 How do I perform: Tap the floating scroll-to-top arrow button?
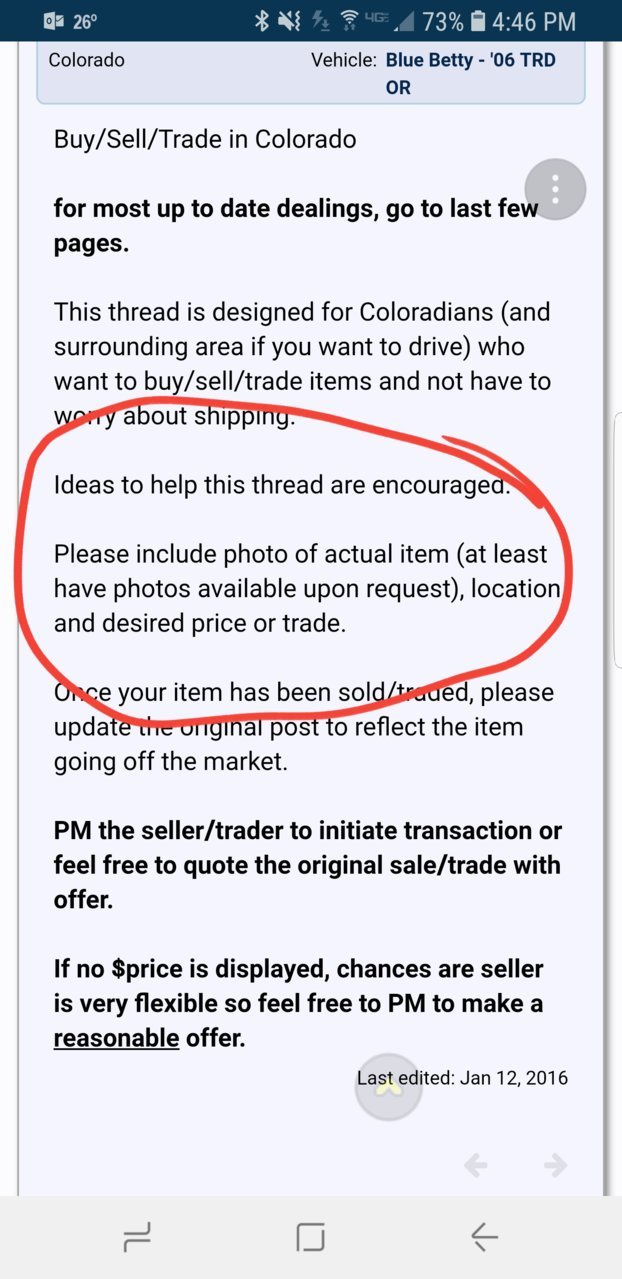pos(388,1087)
